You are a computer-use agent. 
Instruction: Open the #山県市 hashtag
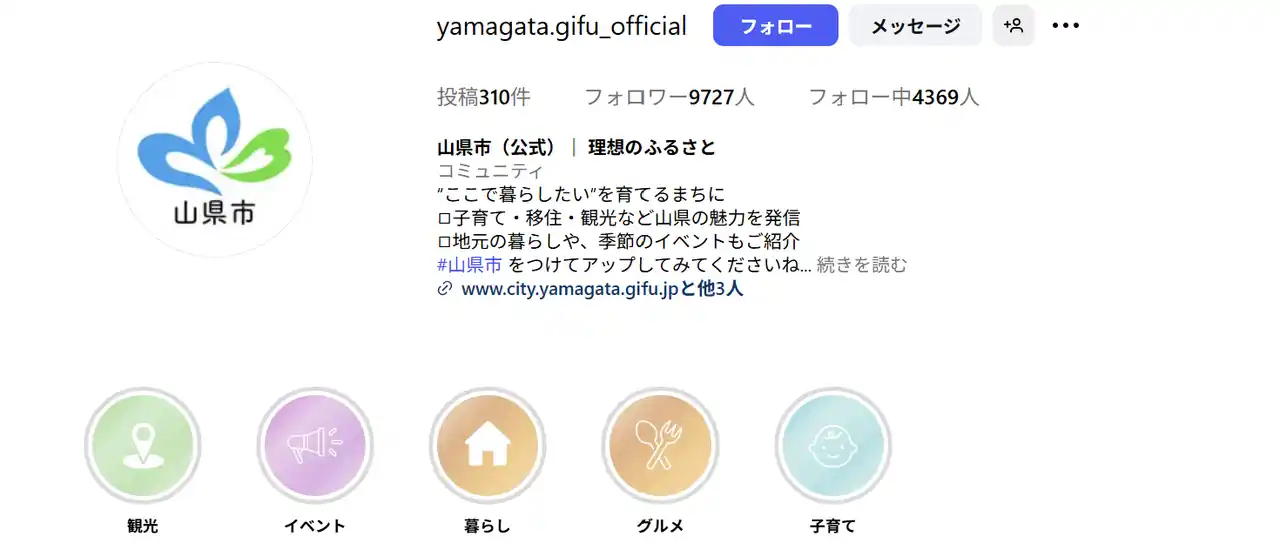click(470, 265)
